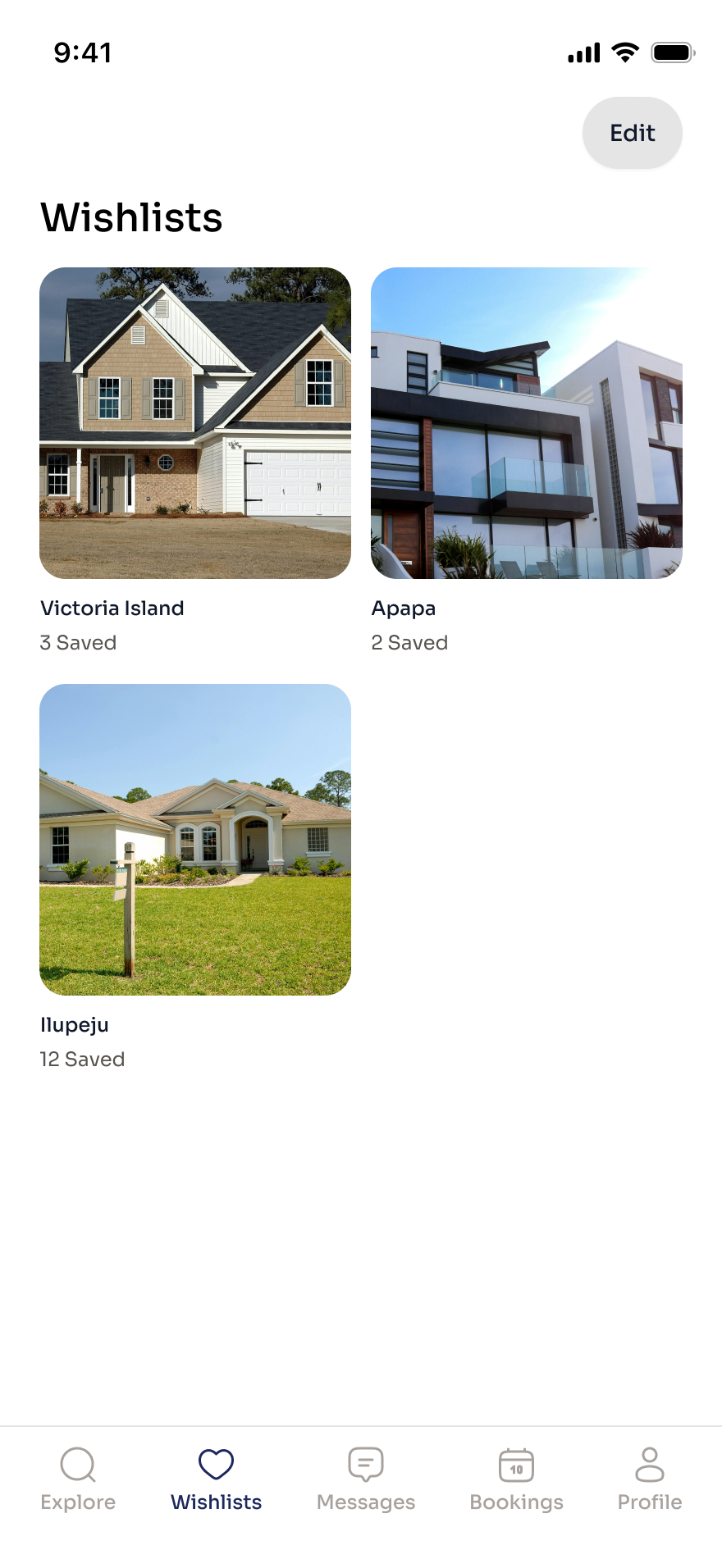Switch to the Explore tab
The image size is (722, 1568).
click(x=78, y=1479)
